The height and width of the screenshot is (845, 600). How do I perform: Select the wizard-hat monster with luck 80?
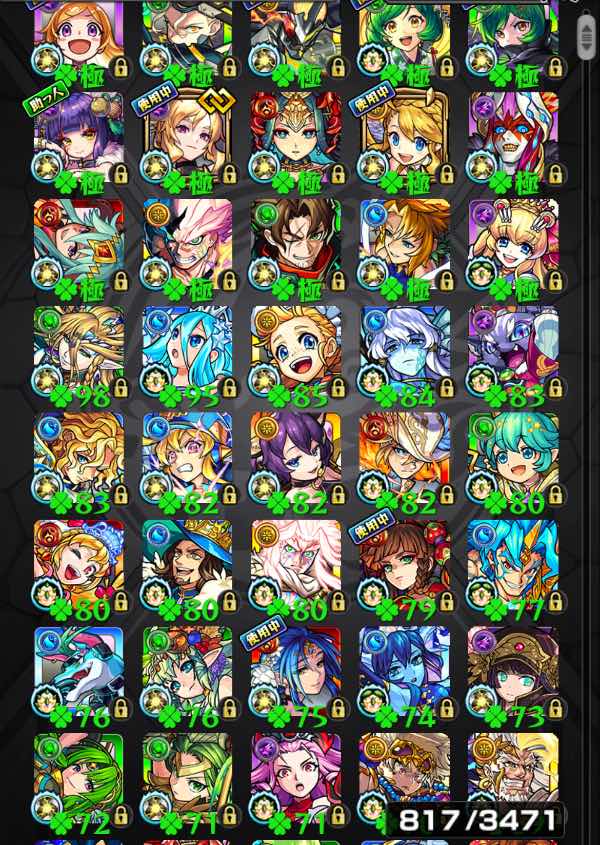pyautogui.click(x=187, y=563)
